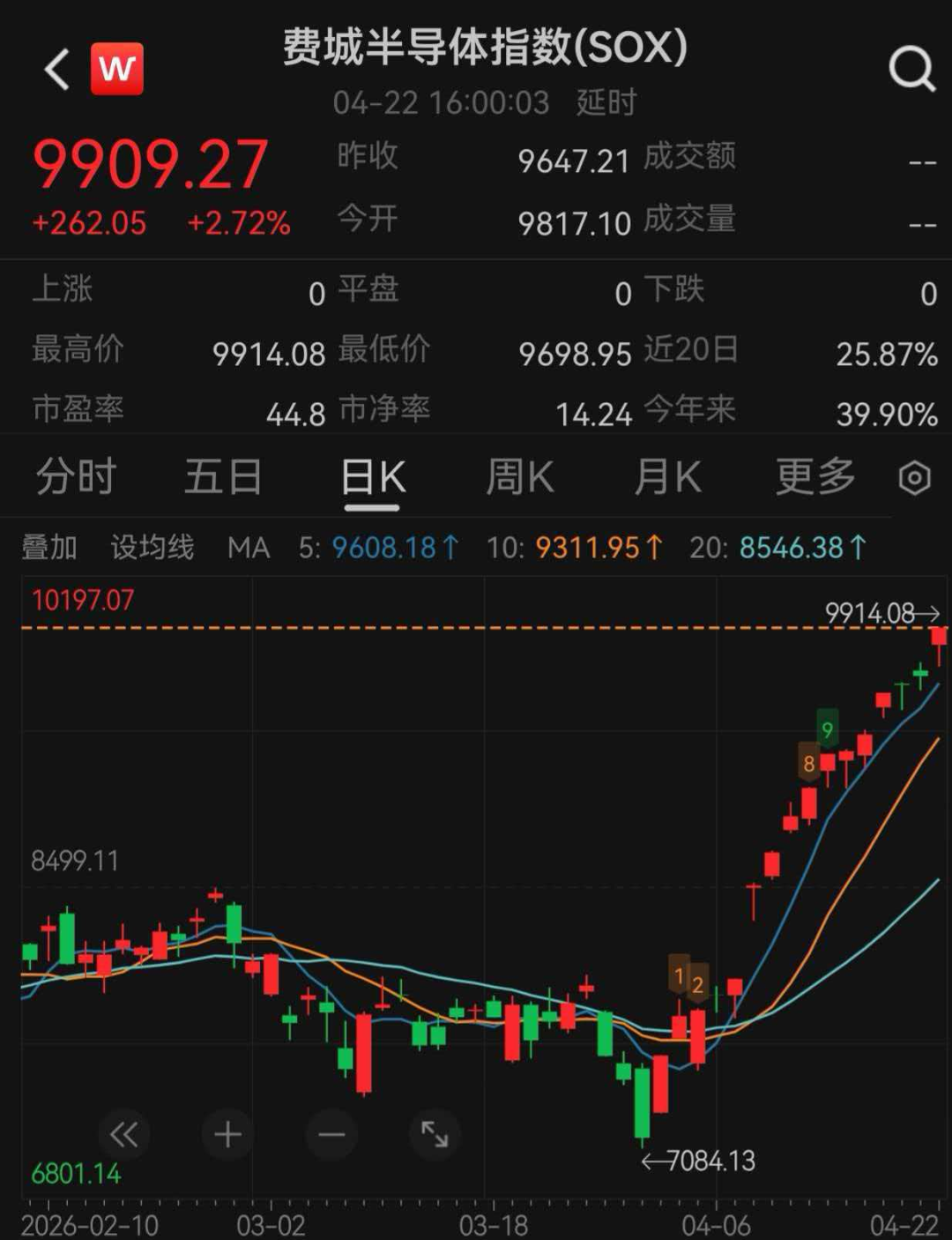This screenshot has height=1240, width=952.
Task: Switch to the 周K weekly chart tab
Action: 519,476
